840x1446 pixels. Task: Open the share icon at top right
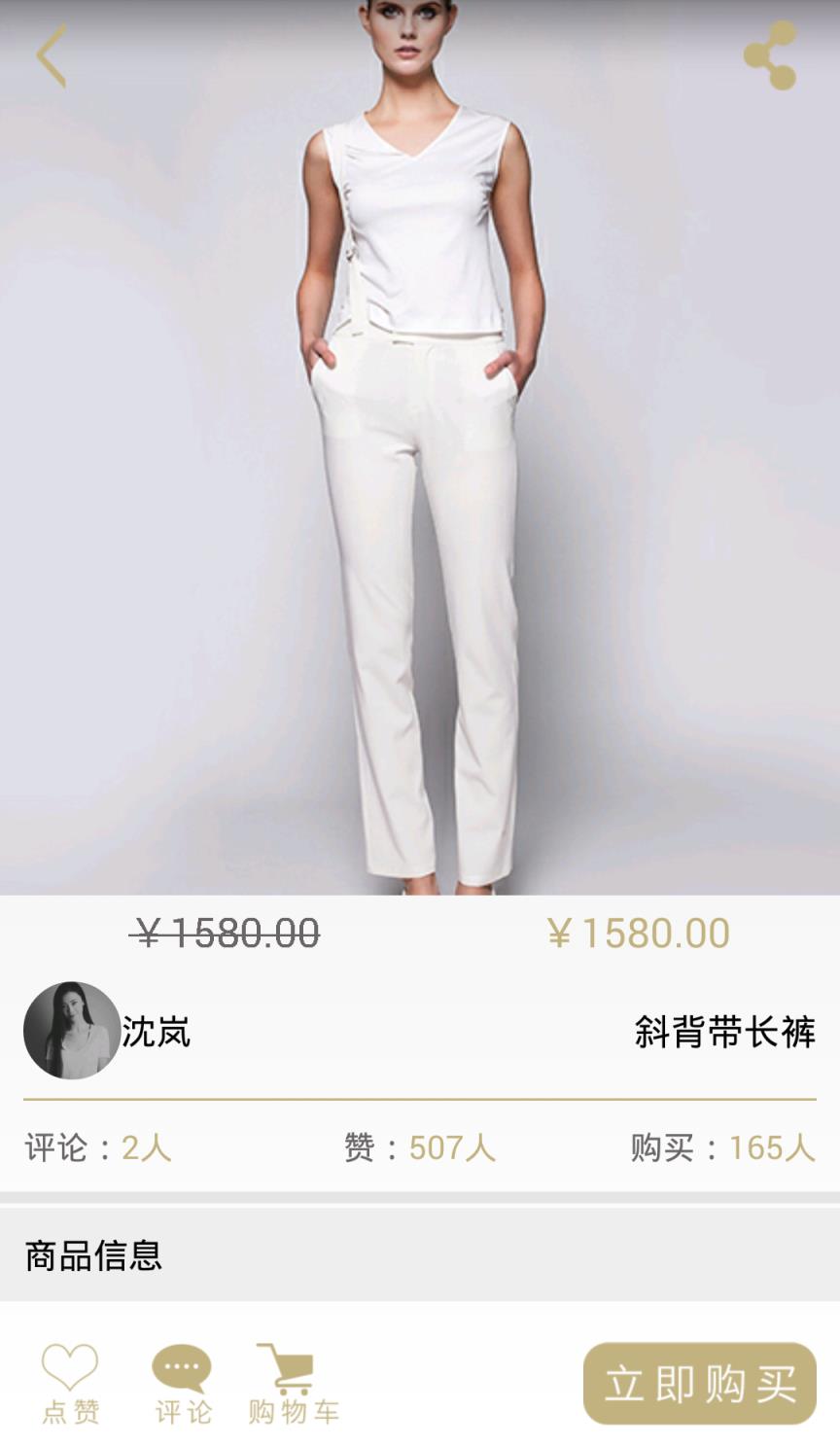771,55
